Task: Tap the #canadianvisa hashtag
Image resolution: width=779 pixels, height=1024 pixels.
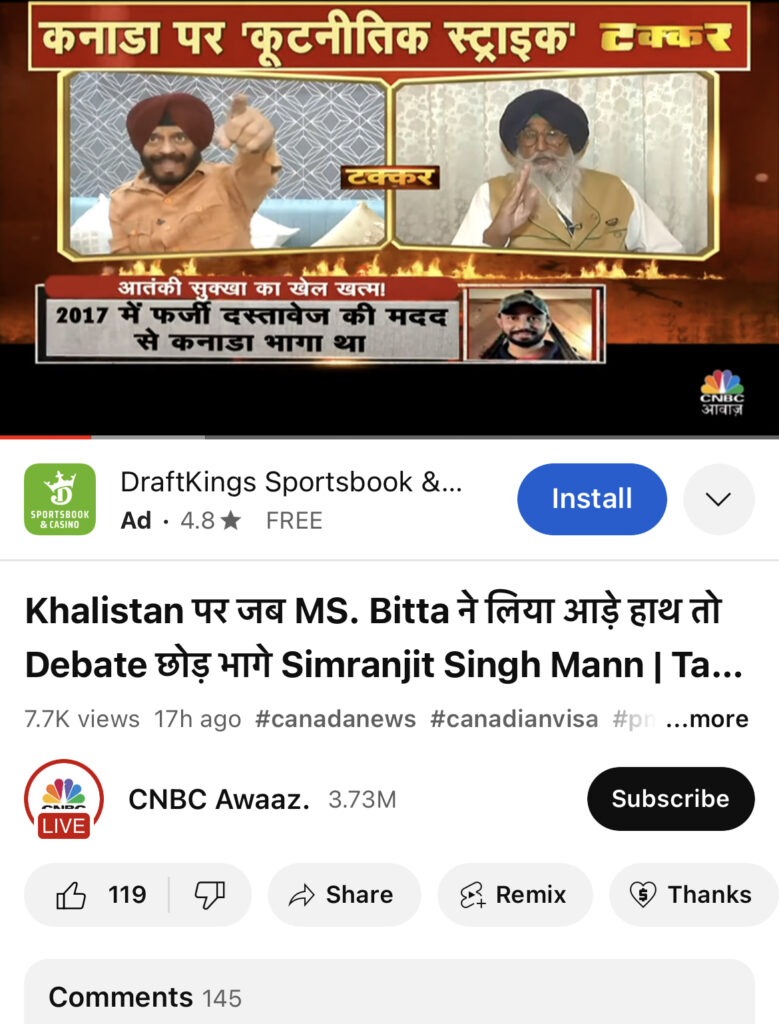Action: (x=514, y=719)
